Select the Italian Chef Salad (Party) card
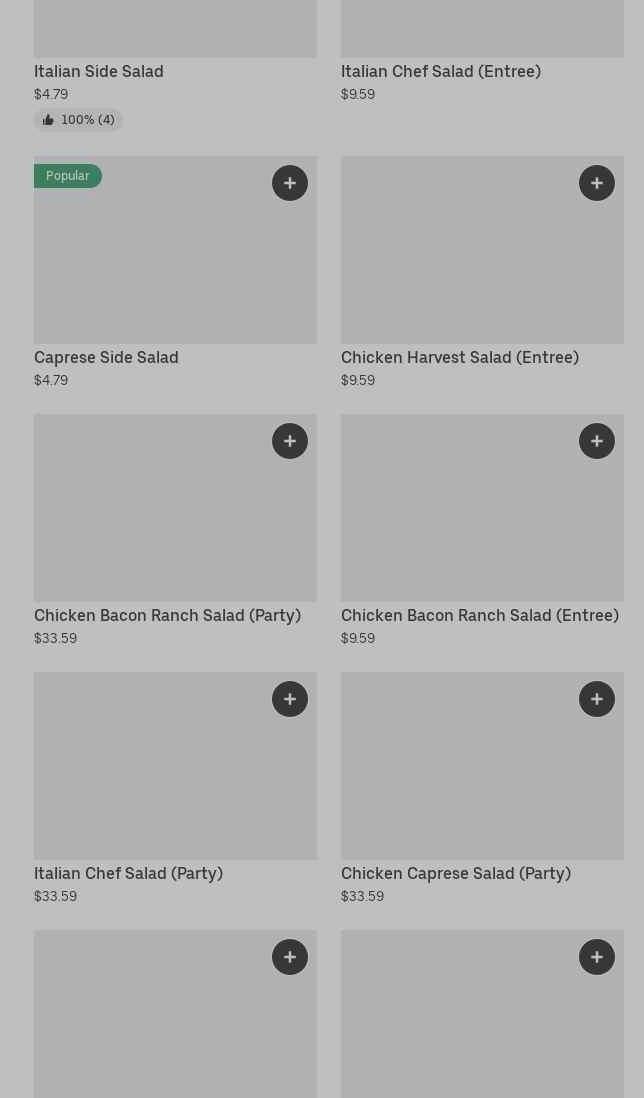The width and height of the screenshot is (644, 1098). point(175,789)
